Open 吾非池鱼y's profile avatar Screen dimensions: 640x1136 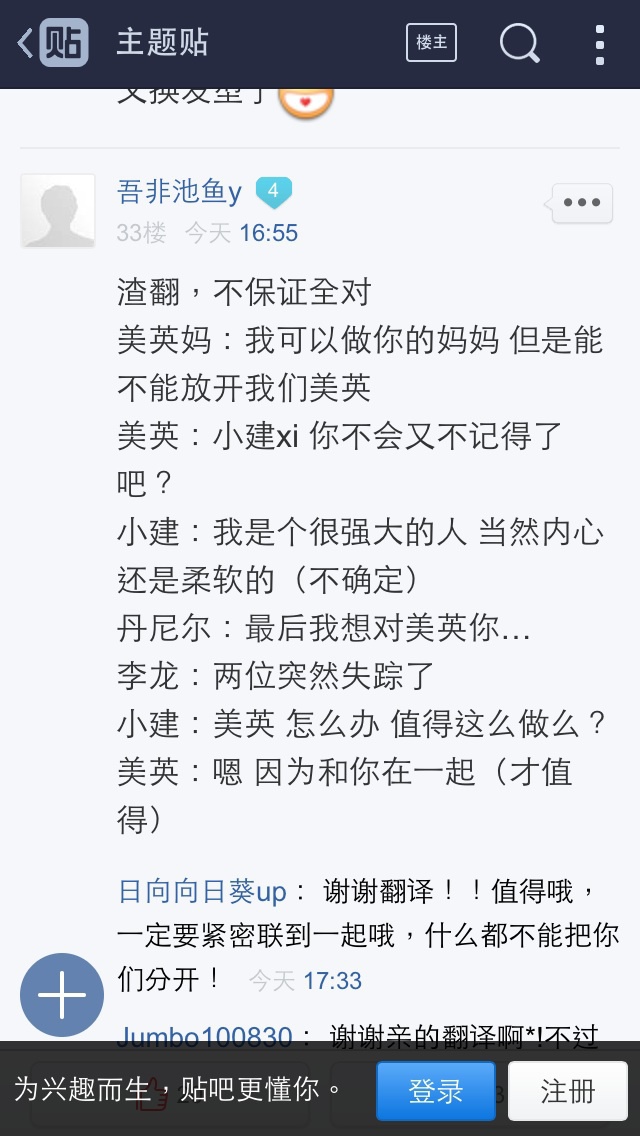pyautogui.click(x=57, y=211)
